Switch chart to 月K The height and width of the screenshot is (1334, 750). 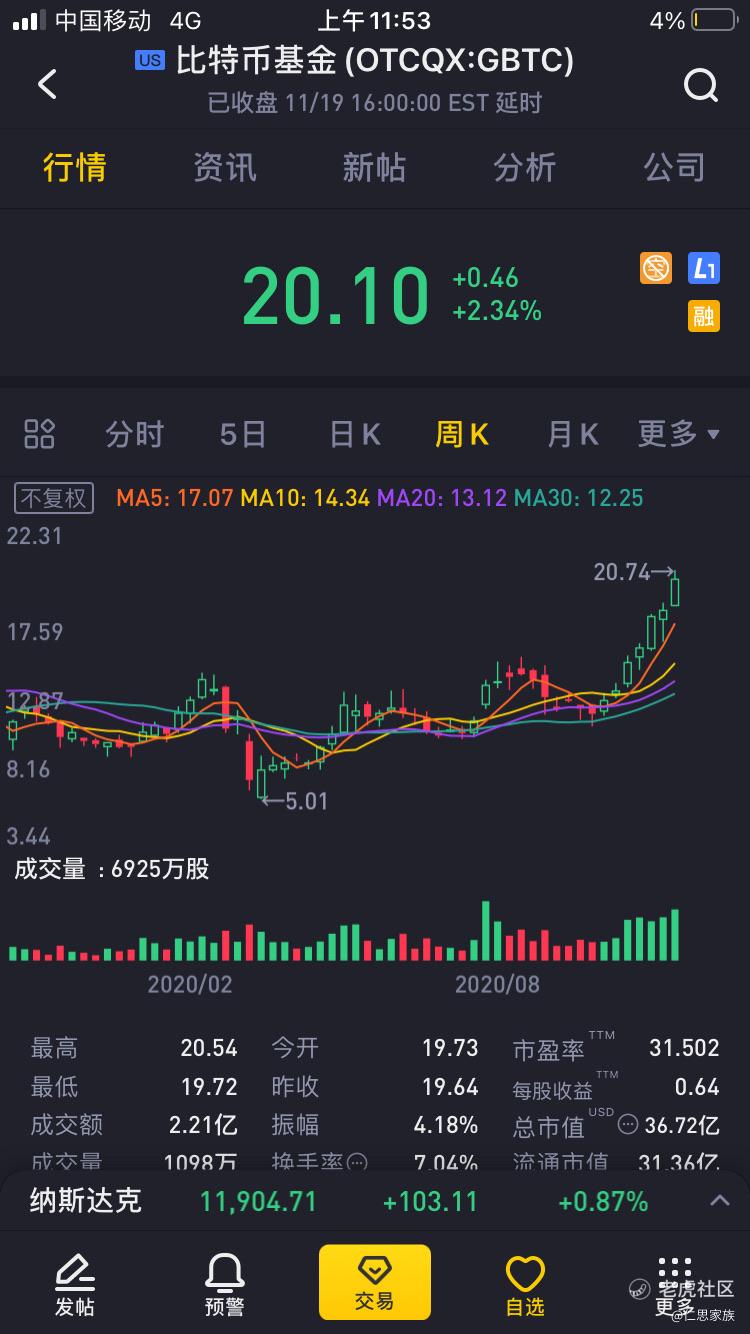click(572, 434)
